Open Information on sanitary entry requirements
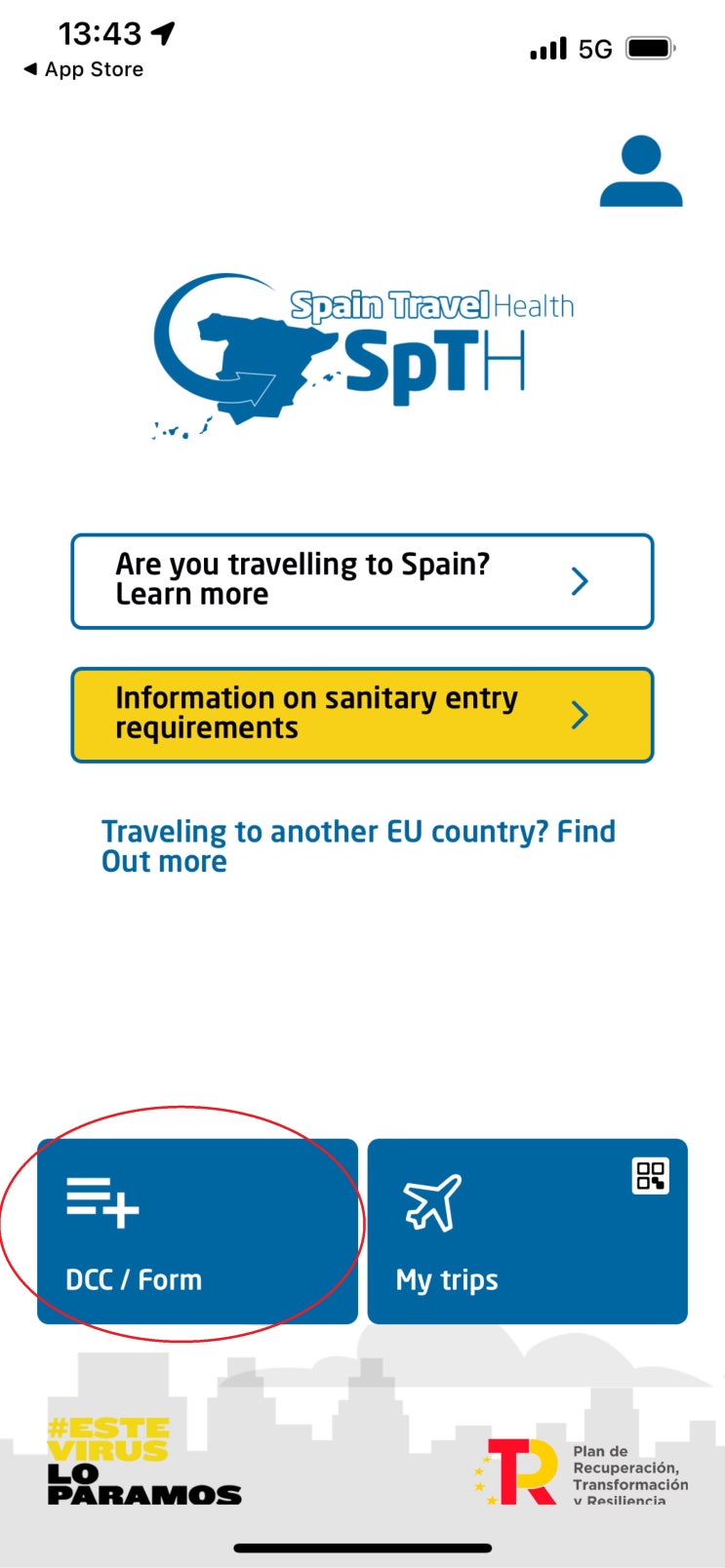This screenshot has width=725, height=1568. click(x=362, y=715)
